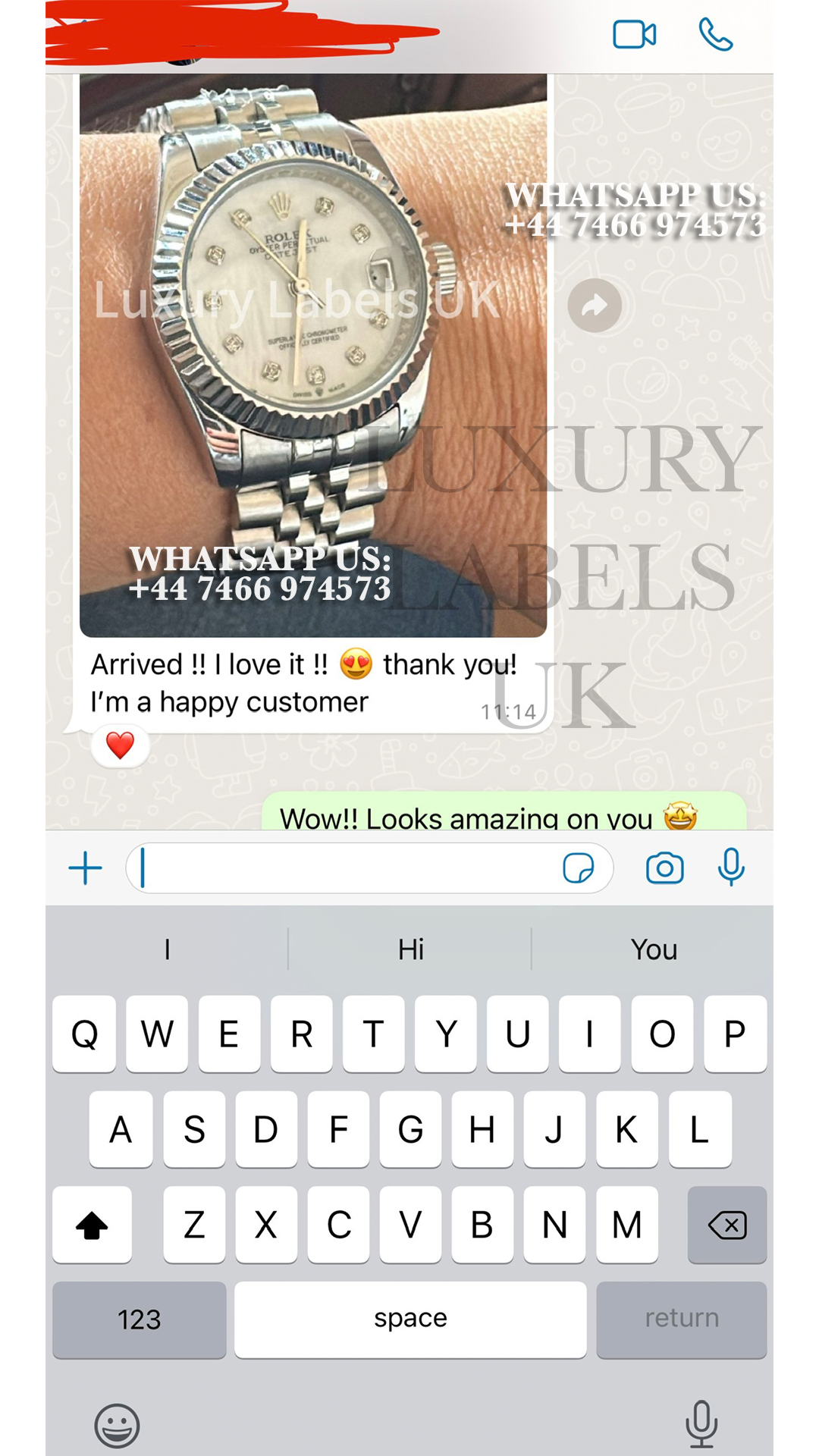819x1456 pixels.
Task: Tap the shift key on the keyboard
Action: [92, 1225]
